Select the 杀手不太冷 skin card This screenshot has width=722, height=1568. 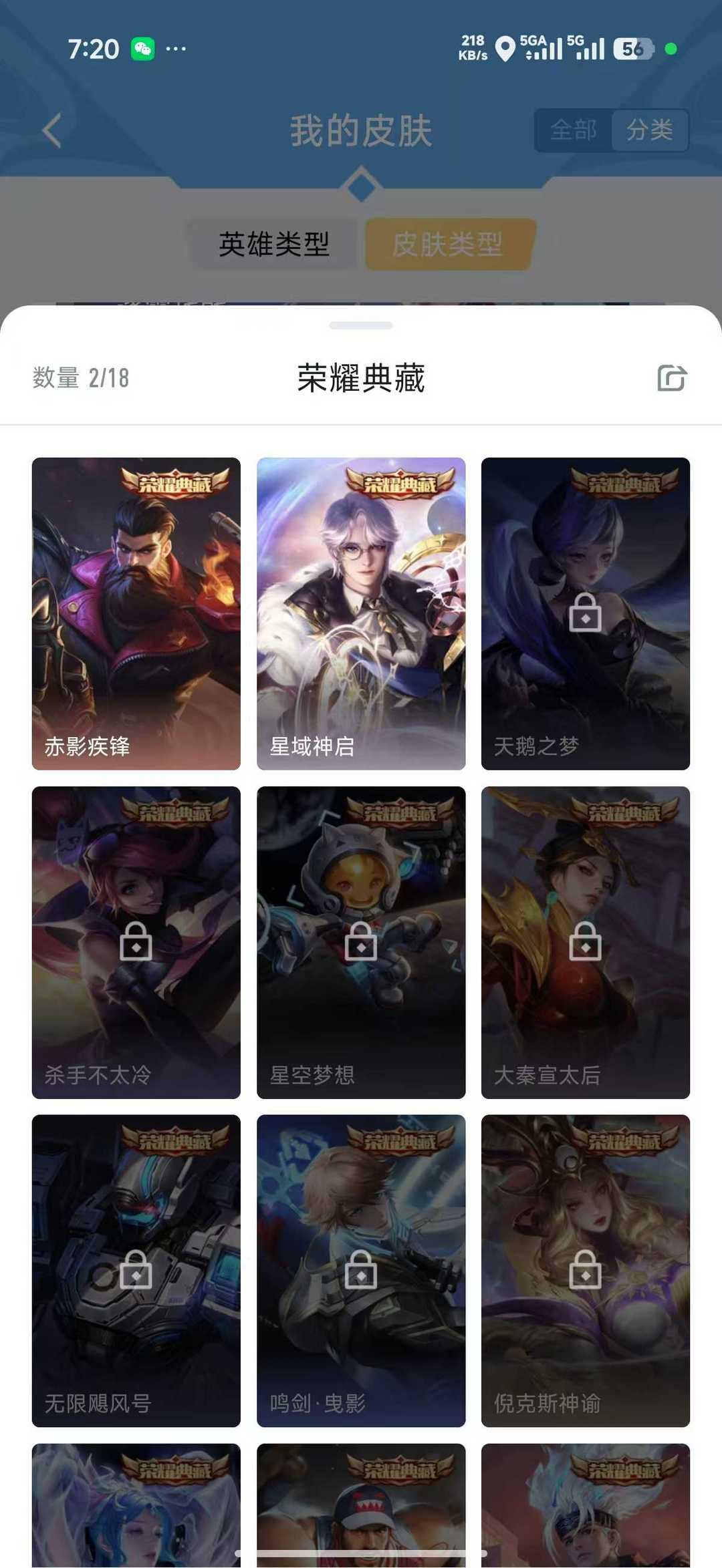click(x=136, y=942)
